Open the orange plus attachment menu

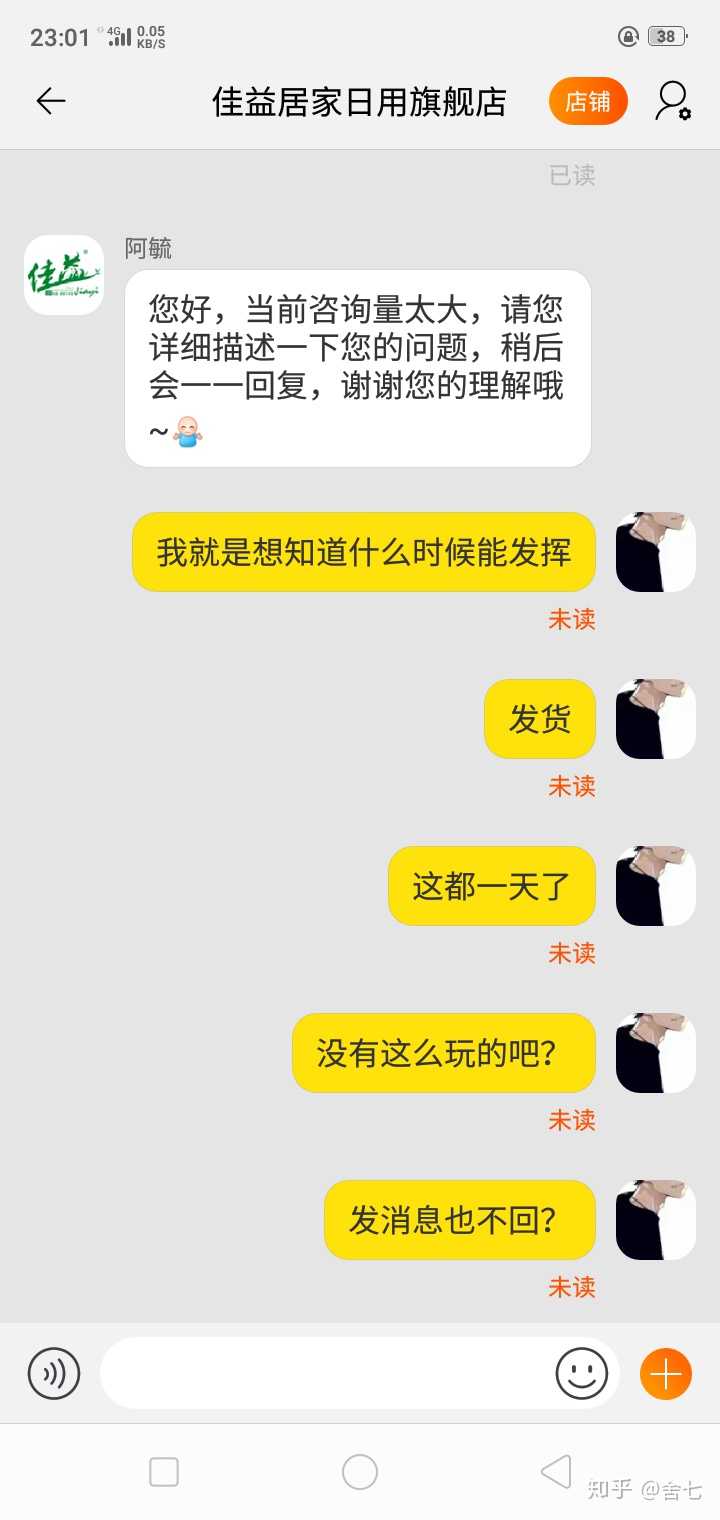click(665, 1373)
